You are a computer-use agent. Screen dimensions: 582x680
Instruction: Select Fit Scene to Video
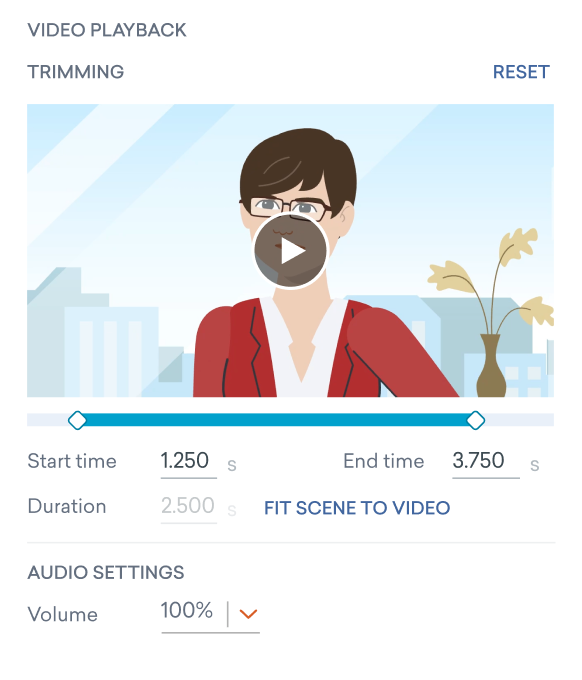(x=357, y=508)
